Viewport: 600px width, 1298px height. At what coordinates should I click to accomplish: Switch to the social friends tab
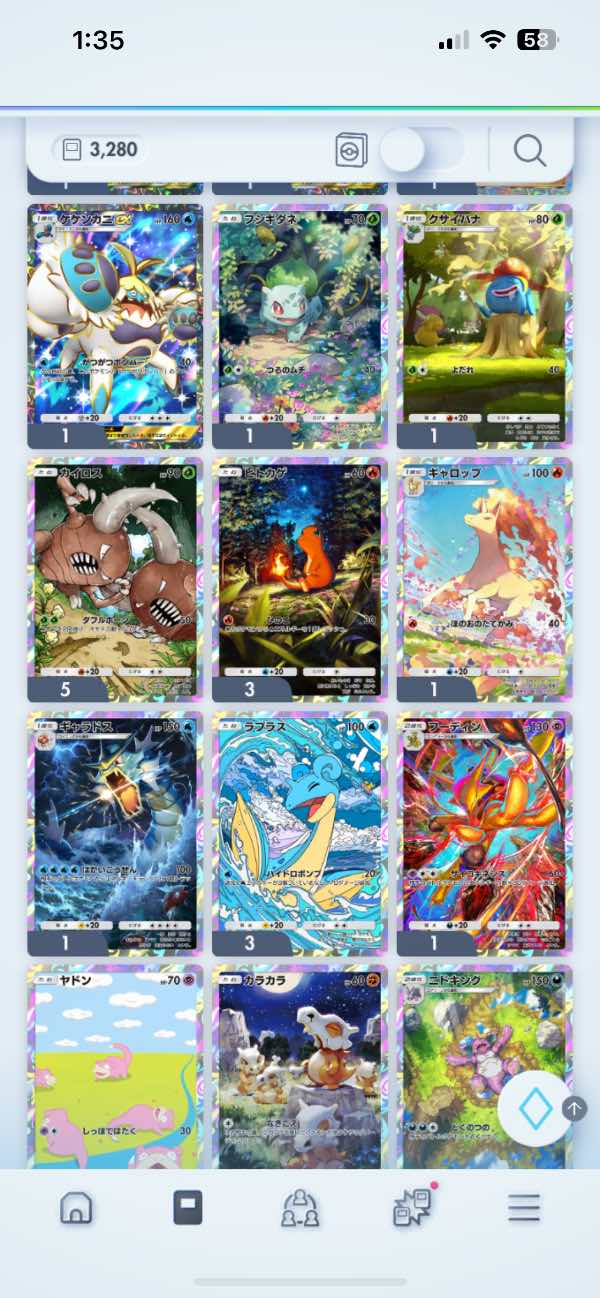[300, 1208]
